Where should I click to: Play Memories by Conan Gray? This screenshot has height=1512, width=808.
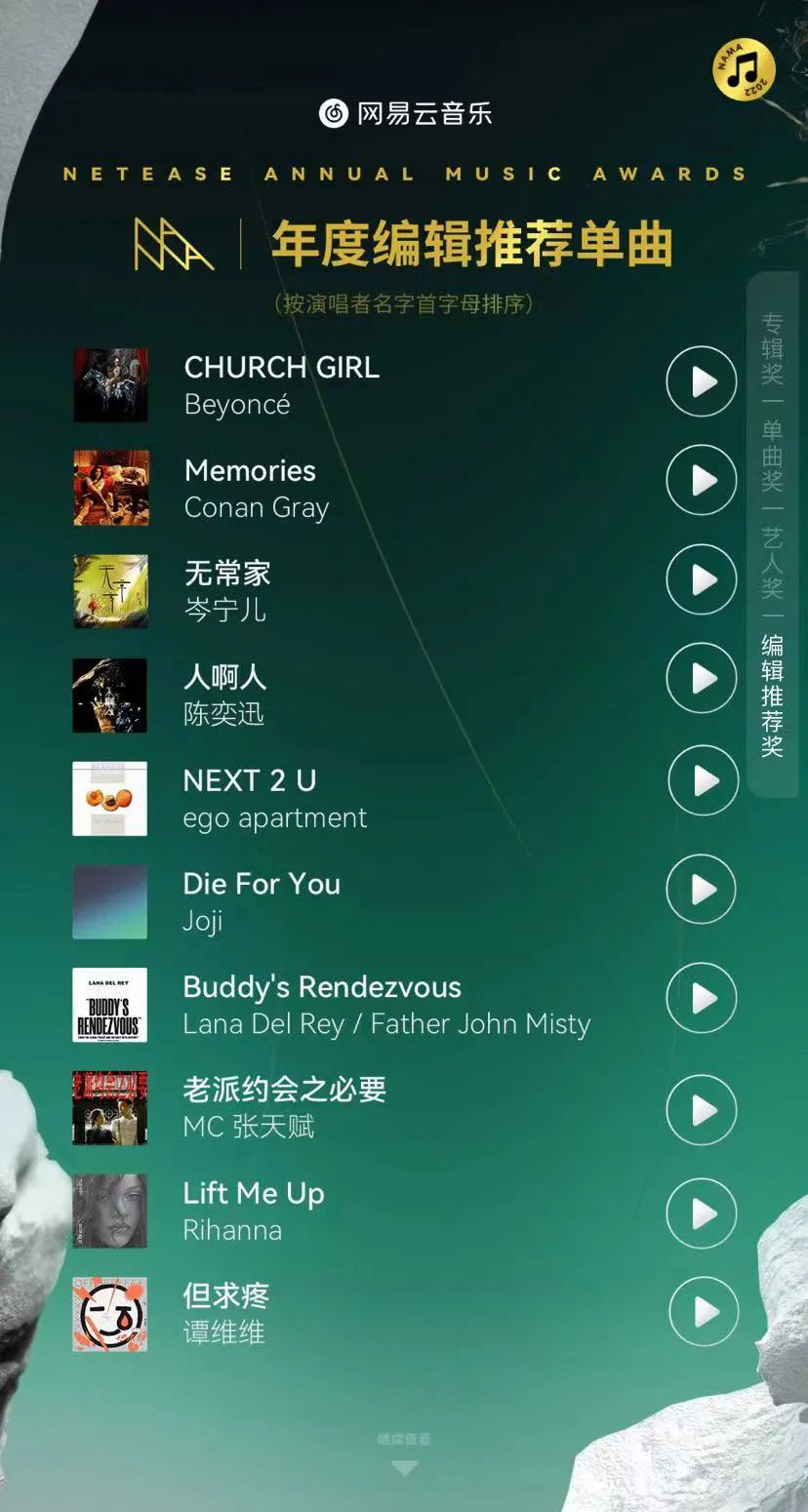(701, 480)
